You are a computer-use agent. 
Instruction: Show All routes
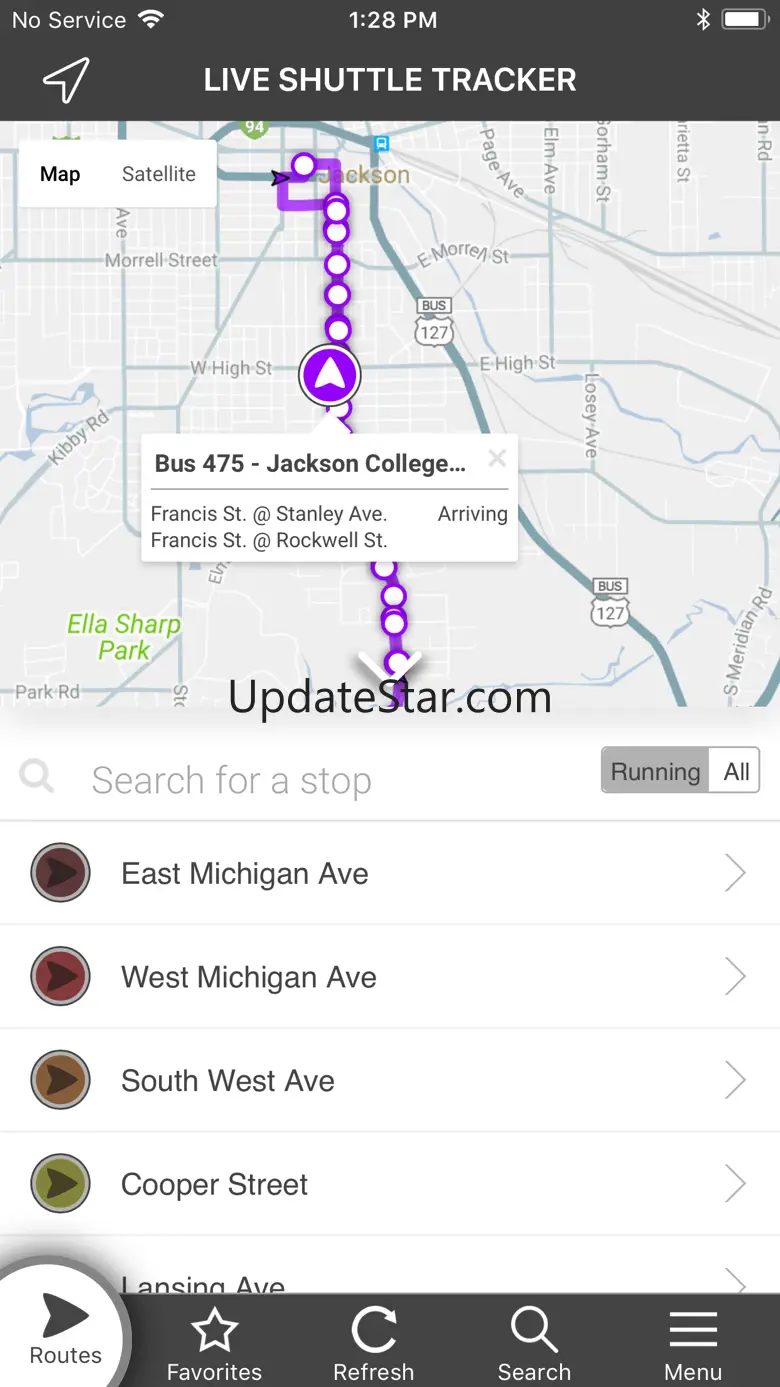click(736, 771)
